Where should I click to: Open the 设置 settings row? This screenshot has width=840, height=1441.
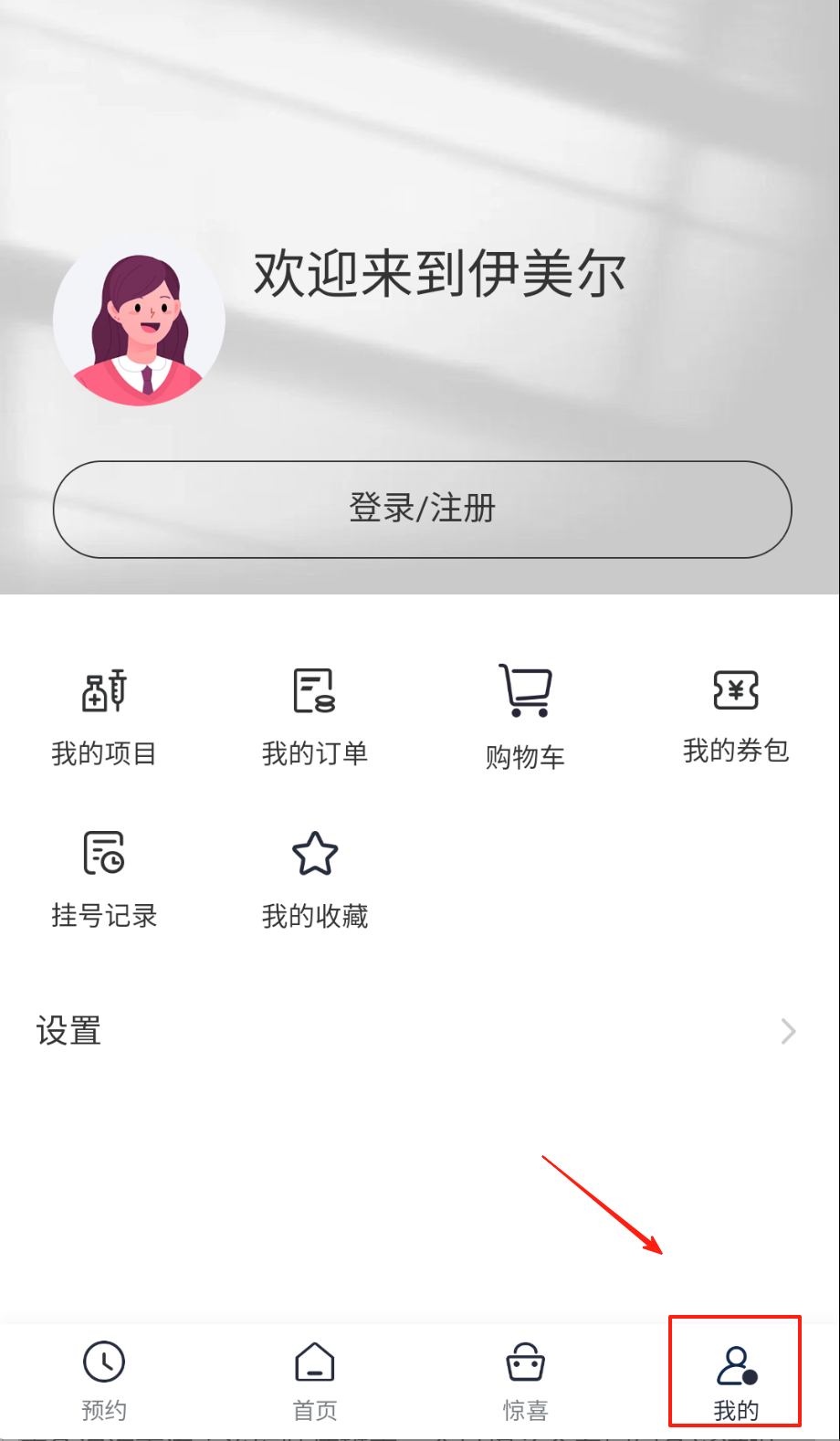(420, 1031)
